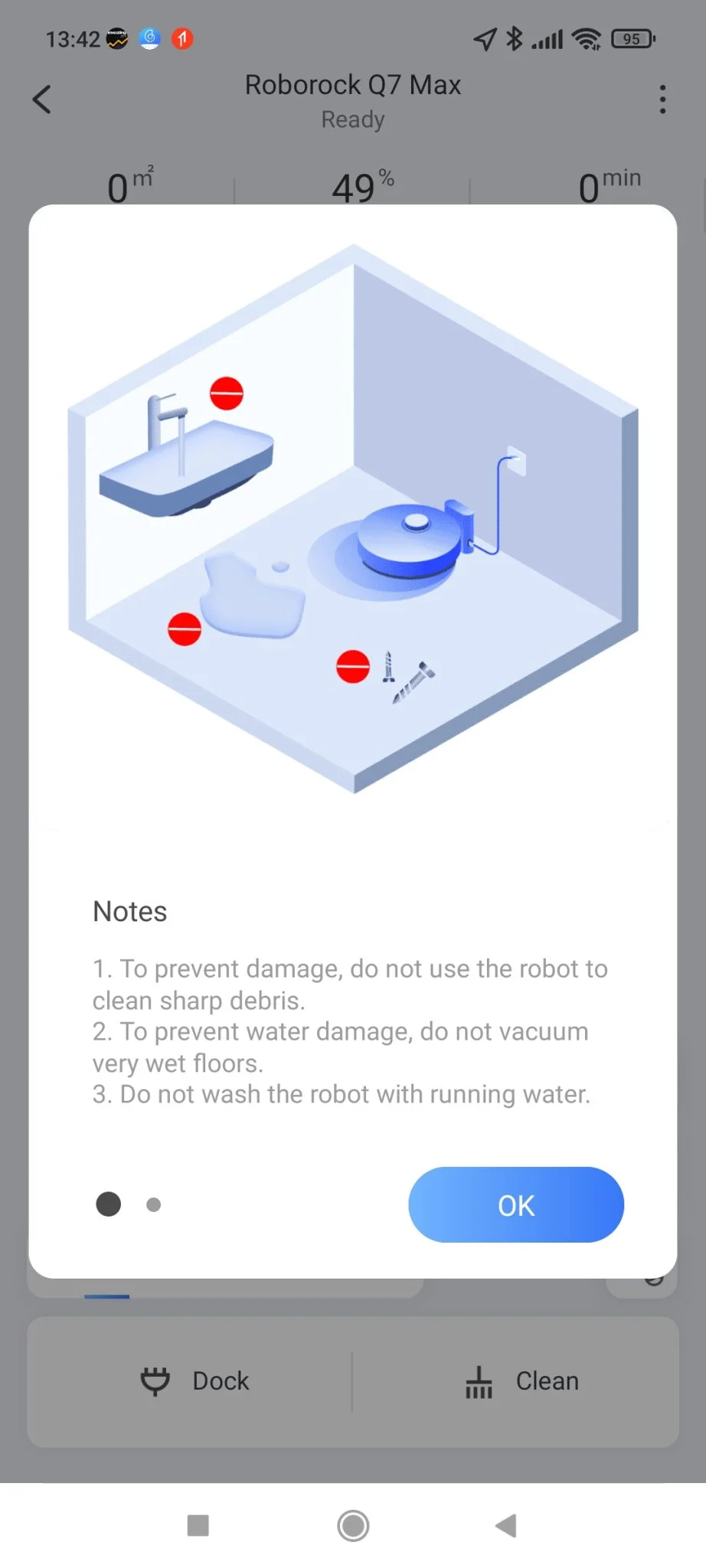Go back from Roborock Q7 Max

[43, 100]
